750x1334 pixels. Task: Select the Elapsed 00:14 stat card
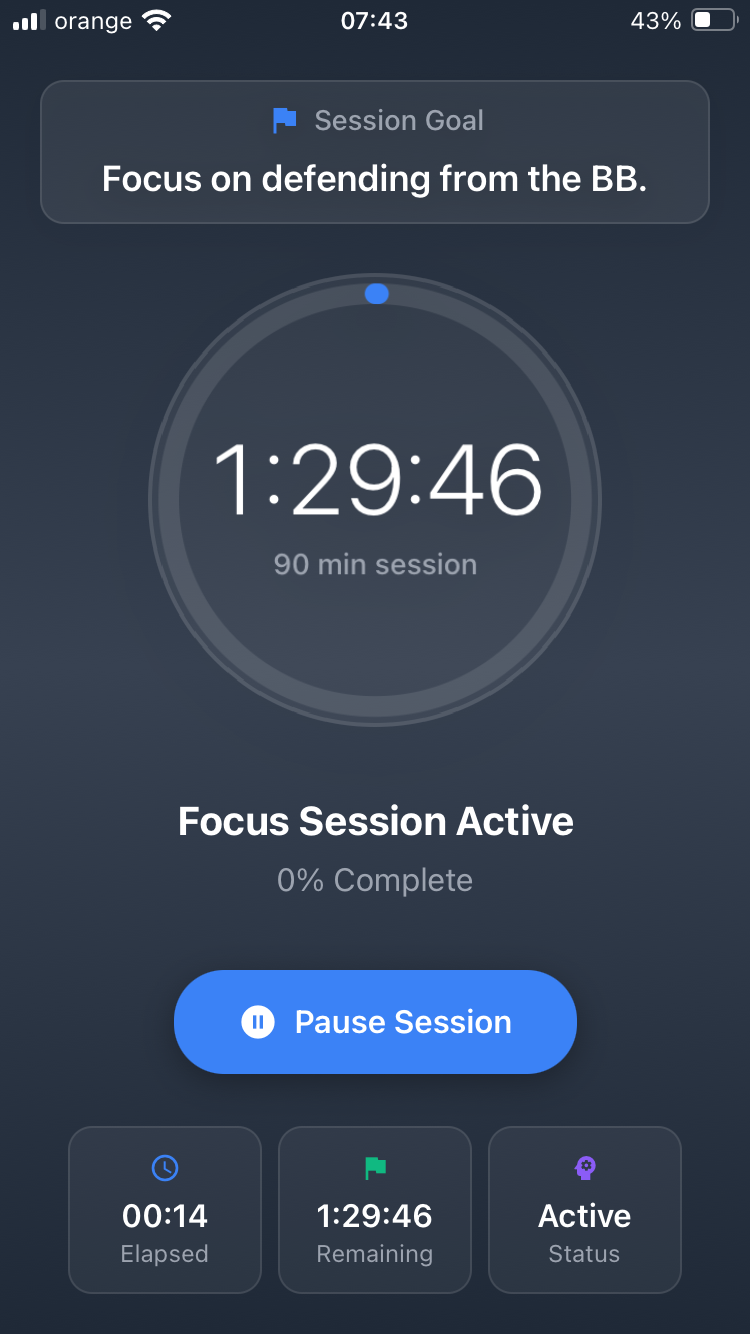pos(164,1209)
